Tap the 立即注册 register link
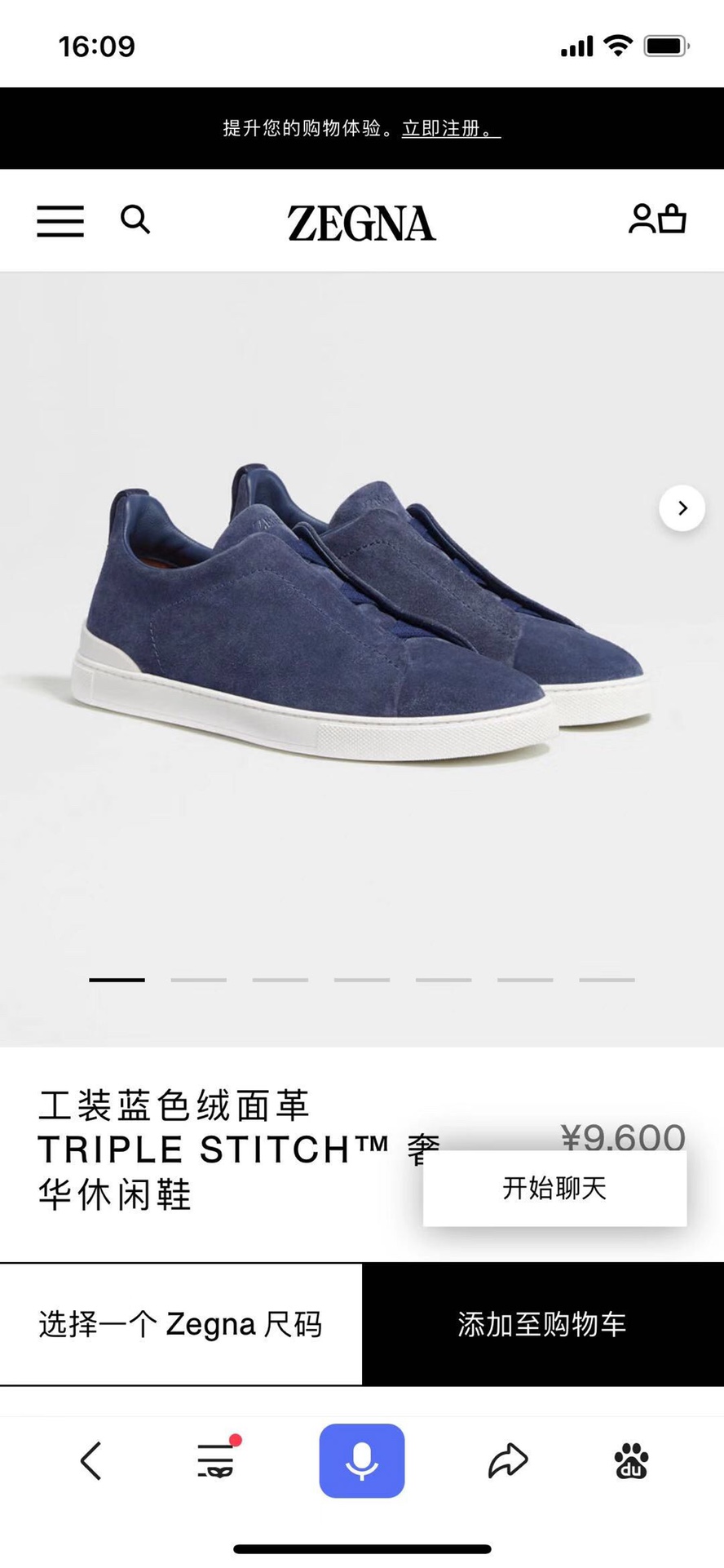724x1568 pixels. pos(451,129)
